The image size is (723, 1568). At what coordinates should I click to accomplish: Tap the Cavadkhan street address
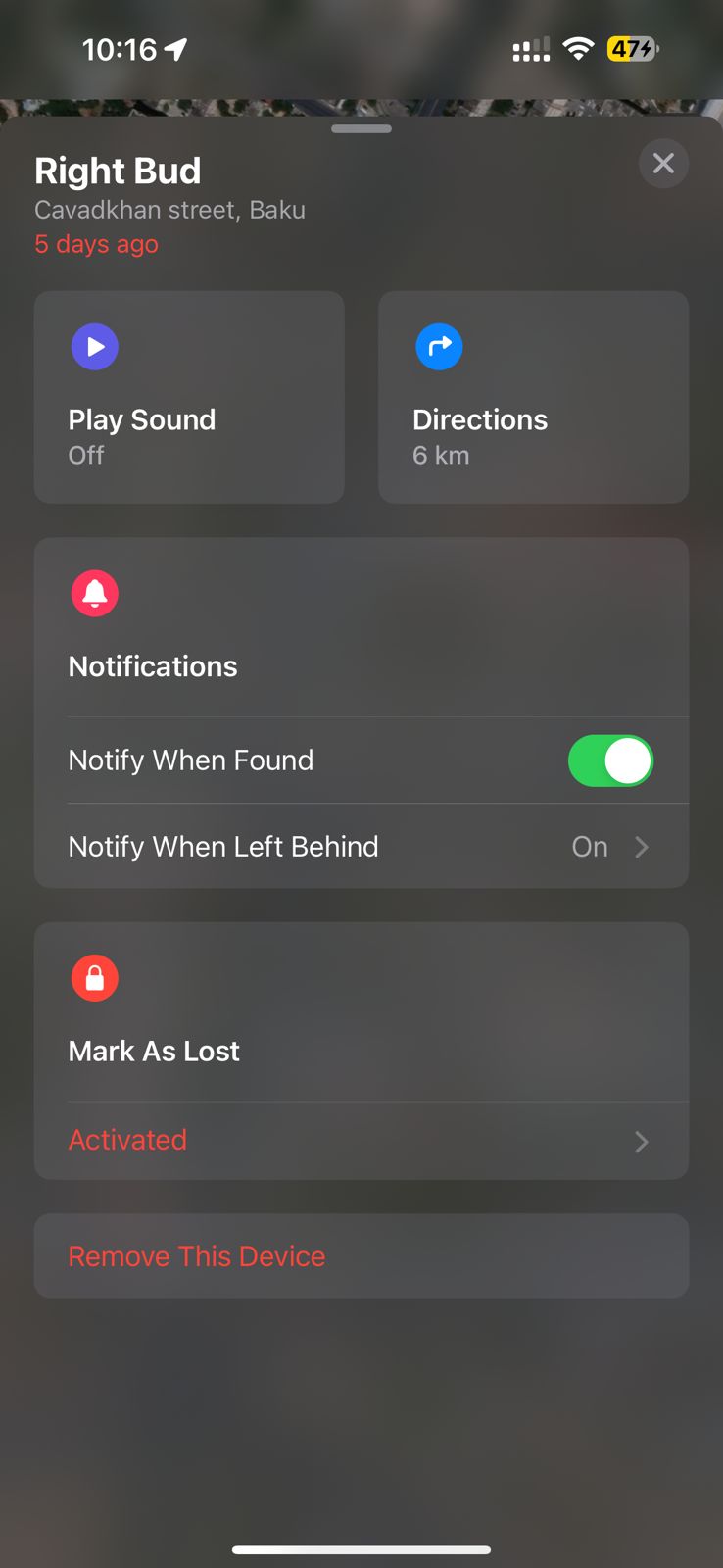pos(169,209)
